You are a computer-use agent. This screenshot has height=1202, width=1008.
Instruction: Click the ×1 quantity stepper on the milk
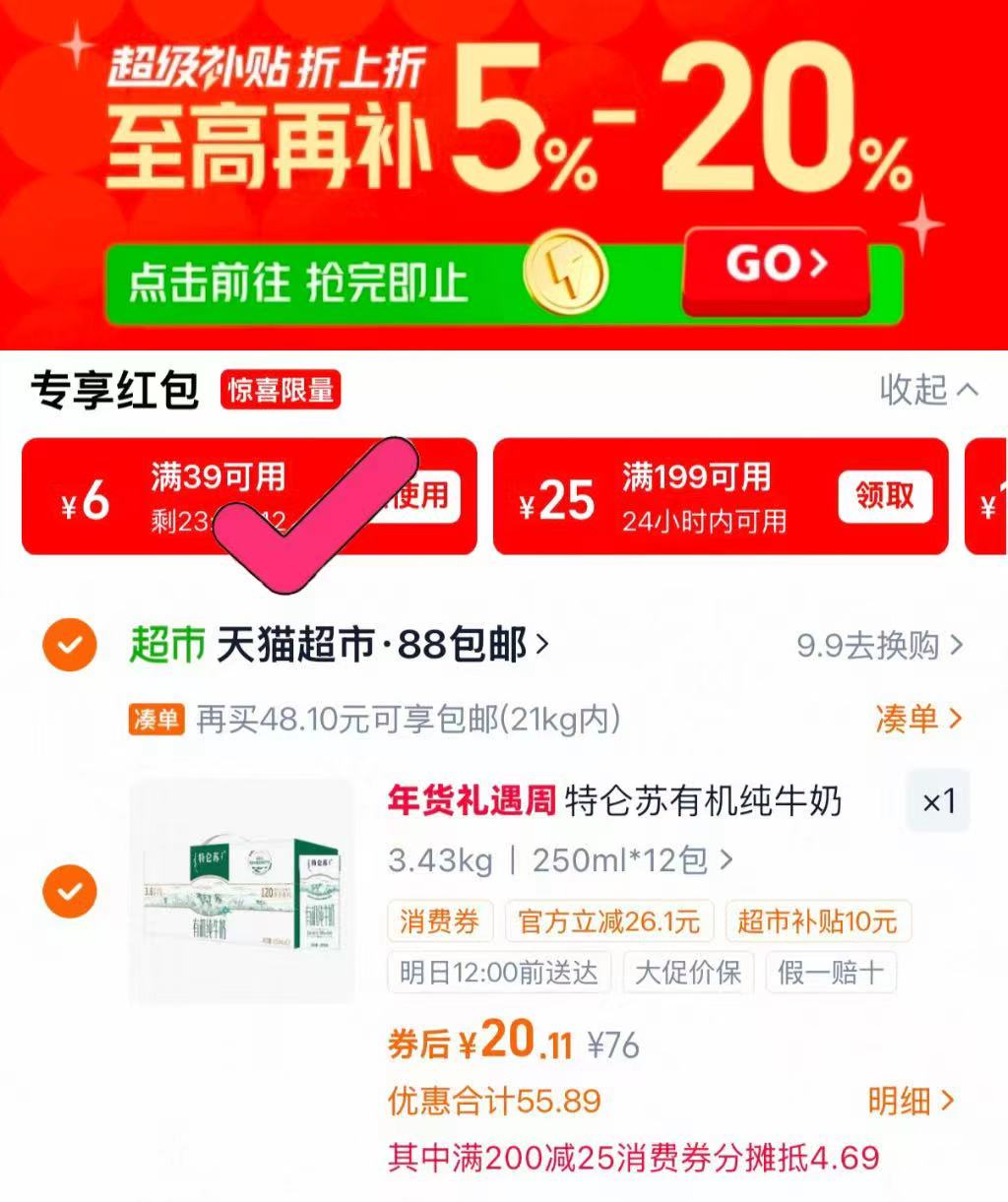pyautogui.click(x=937, y=802)
